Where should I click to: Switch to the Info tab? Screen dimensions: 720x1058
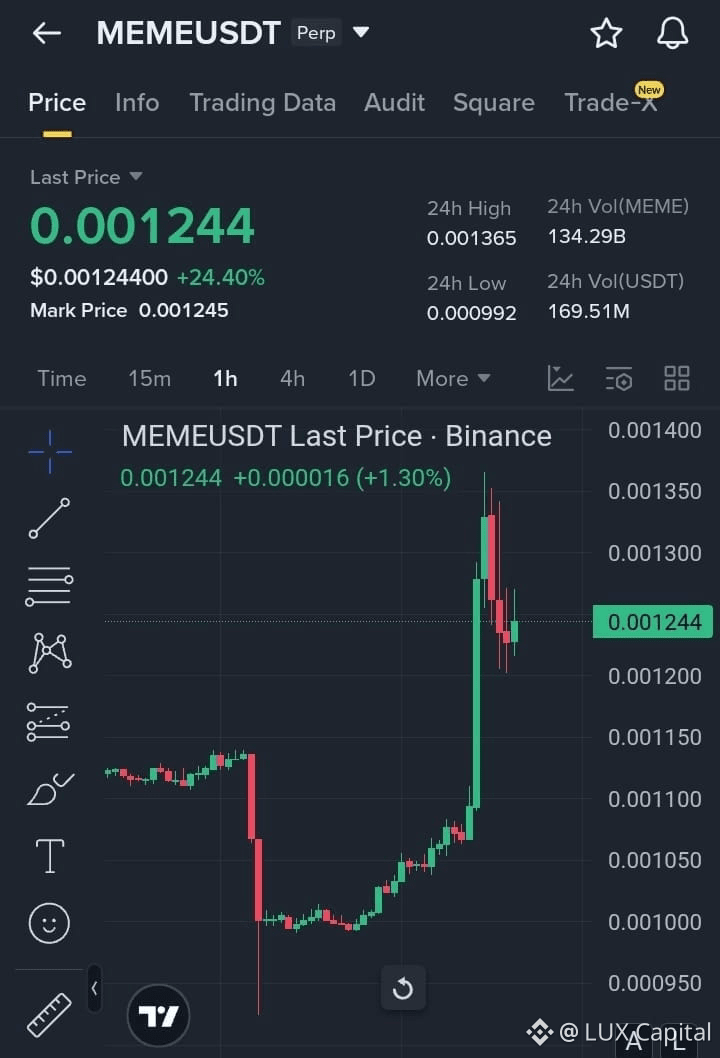click(137, 102)
